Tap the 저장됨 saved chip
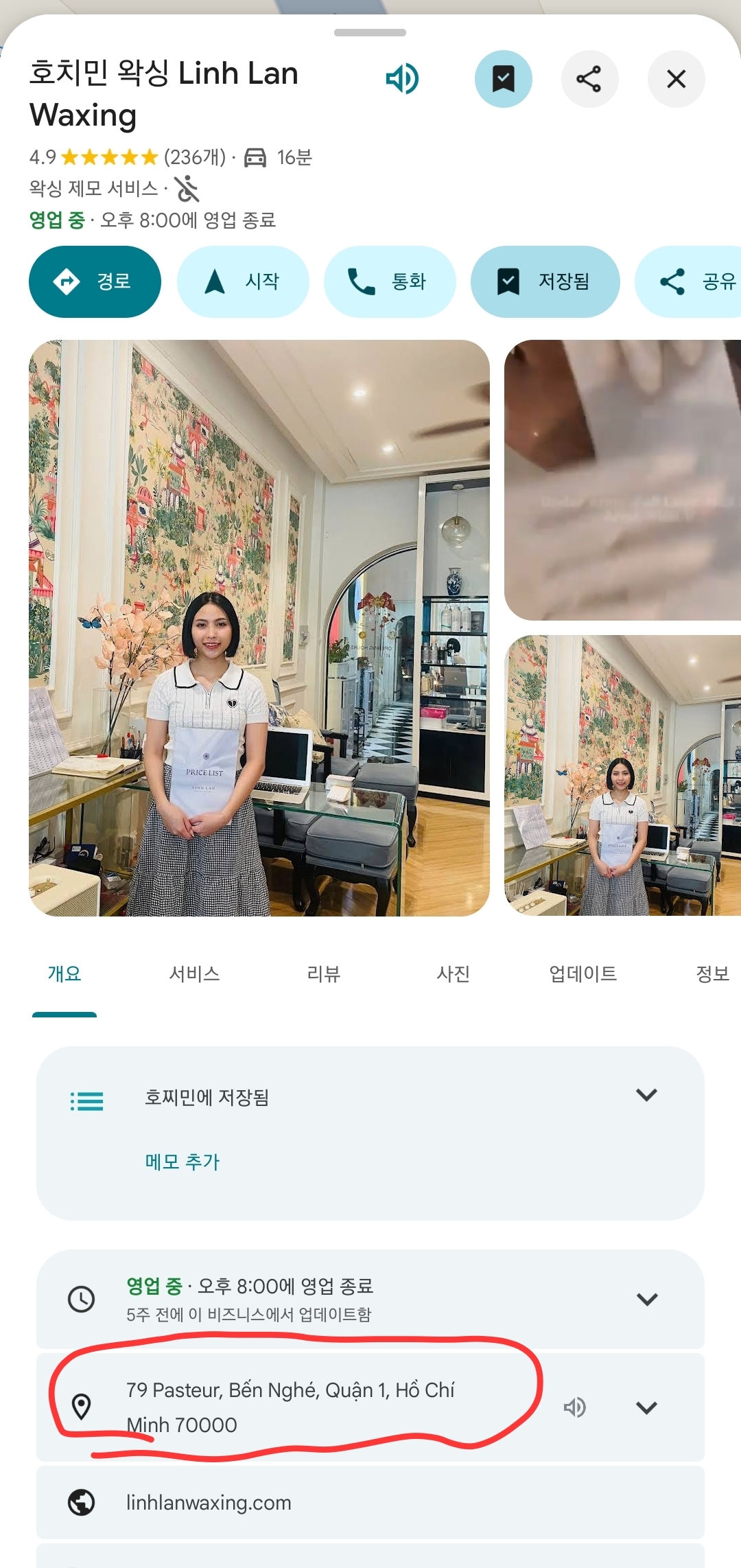 (545, 281)
